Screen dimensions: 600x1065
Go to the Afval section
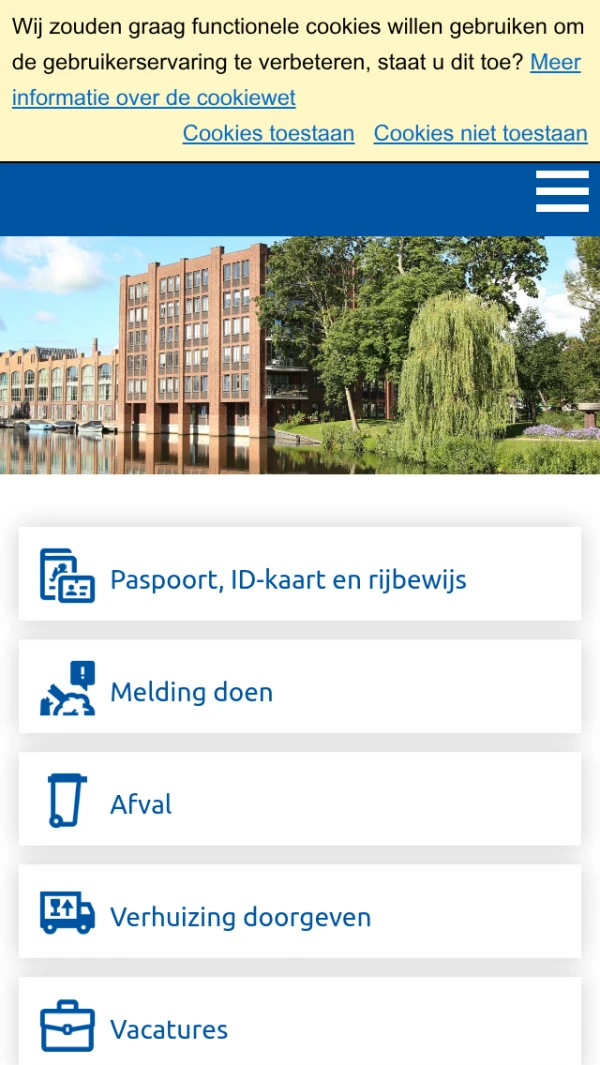pos(299,803)
